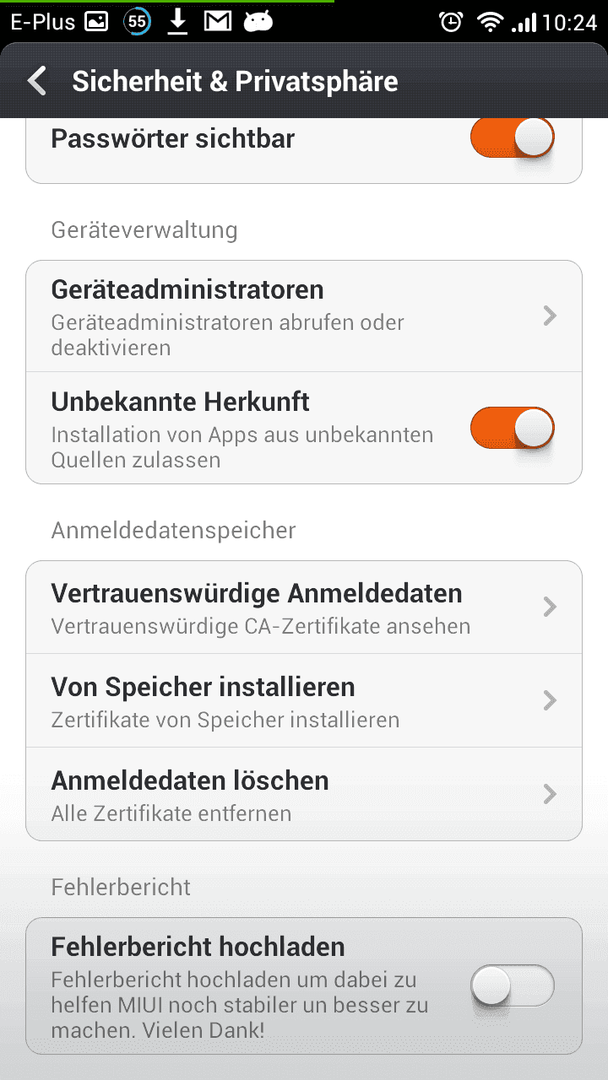Open Geräteadministratoren settings
Screen dimensions: 608x1080
[304, 317]
